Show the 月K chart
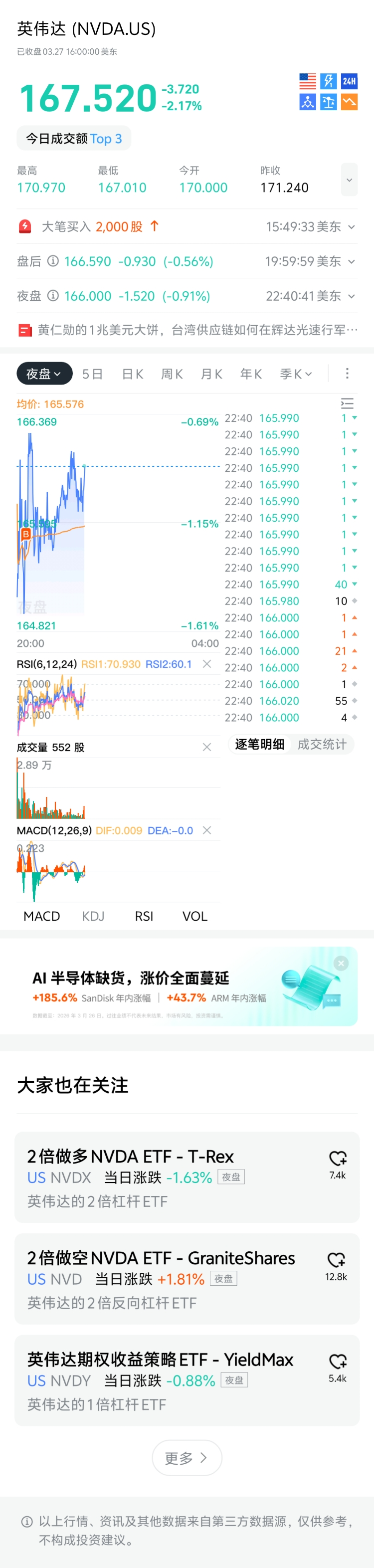 point(211,374)
